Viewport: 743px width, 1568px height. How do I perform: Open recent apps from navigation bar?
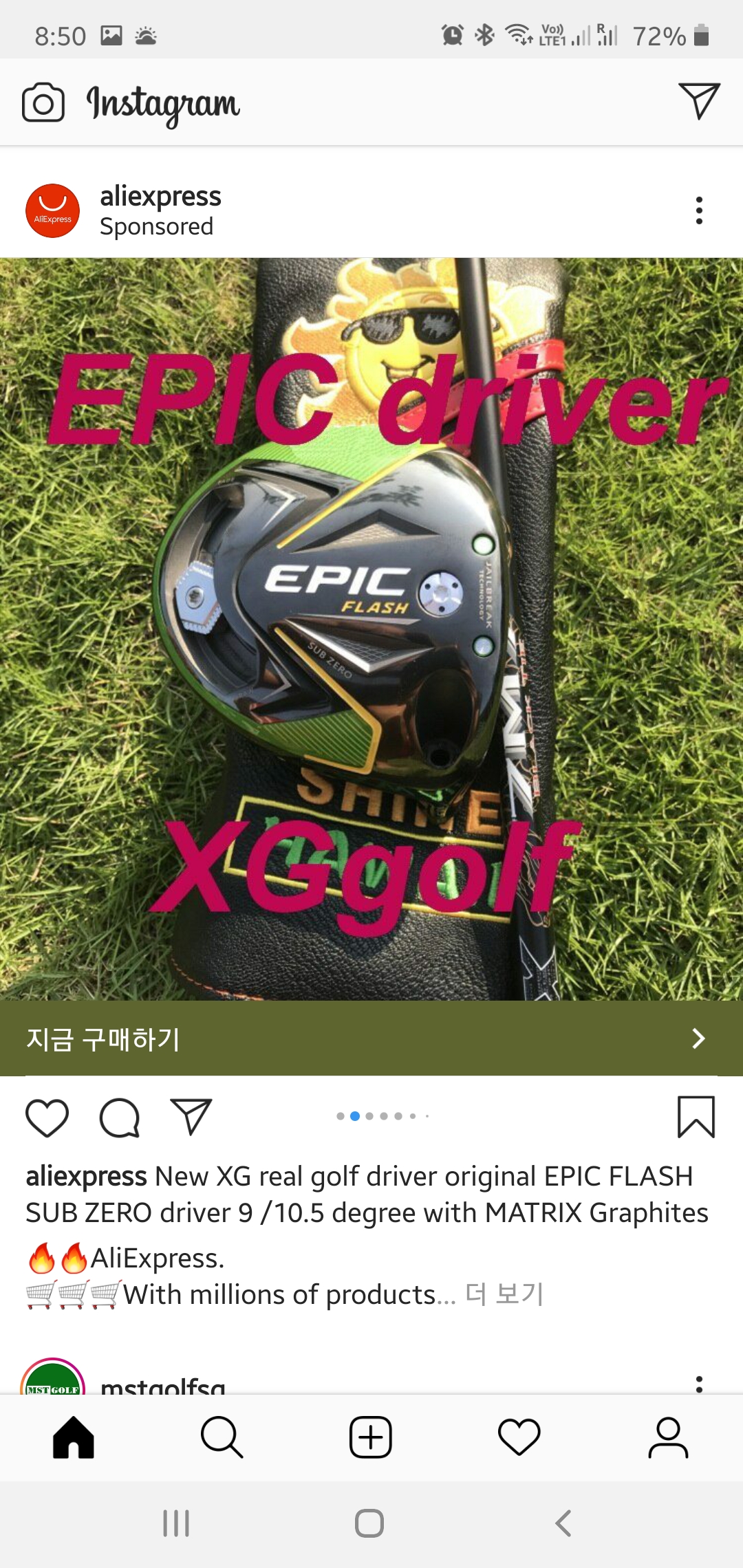[x=176, y=1523]
